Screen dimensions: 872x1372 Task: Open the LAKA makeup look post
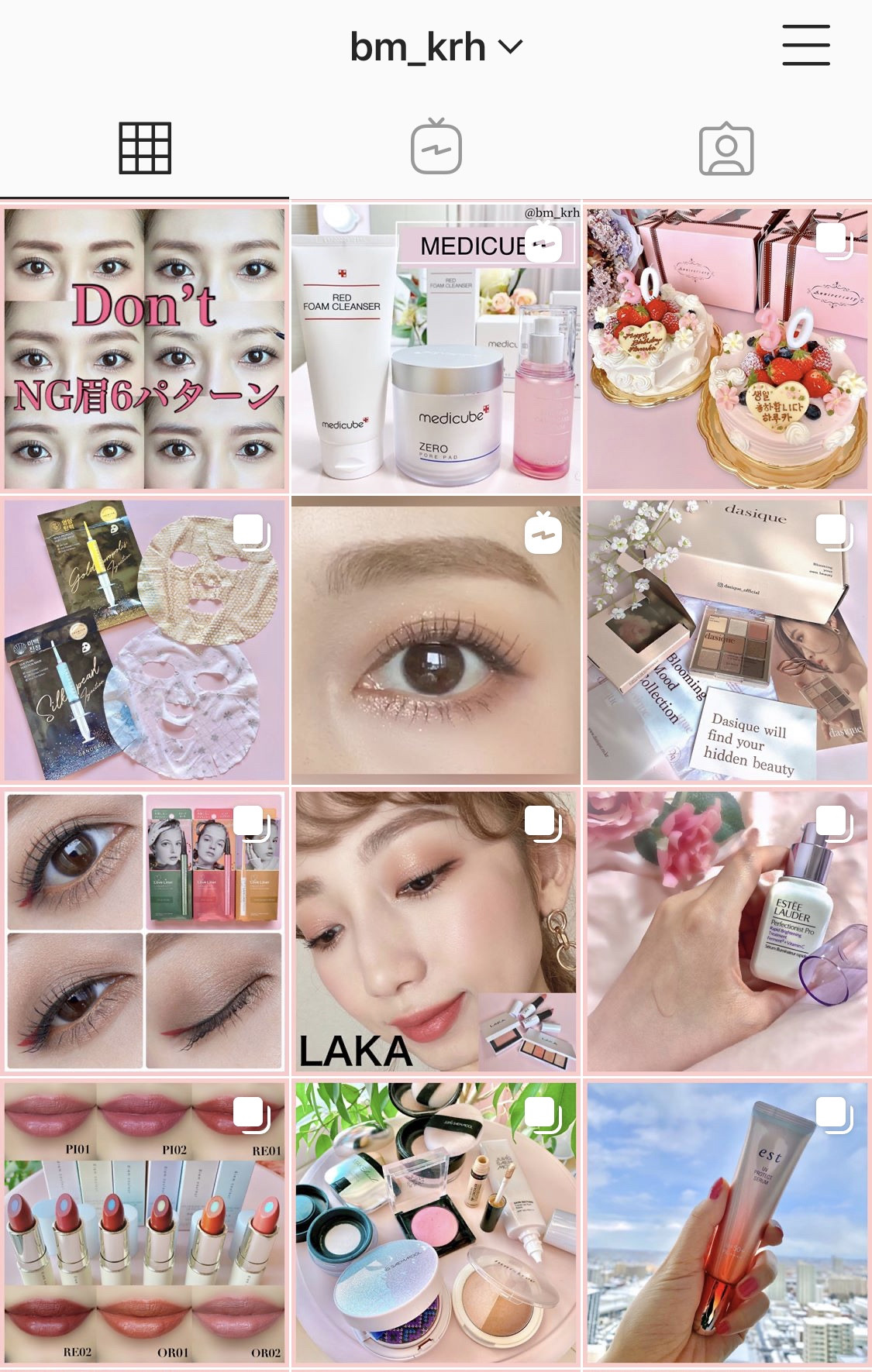click(x=436, y=930)
